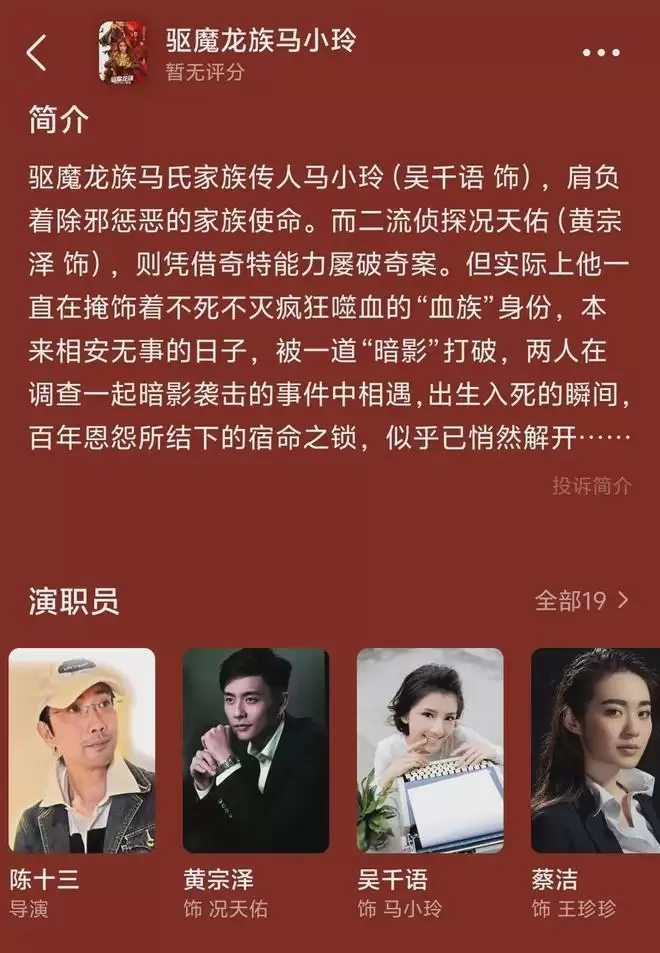Open the three-dot overflow menu
Viewport: 660px width, 953px height.
point(600,52)
